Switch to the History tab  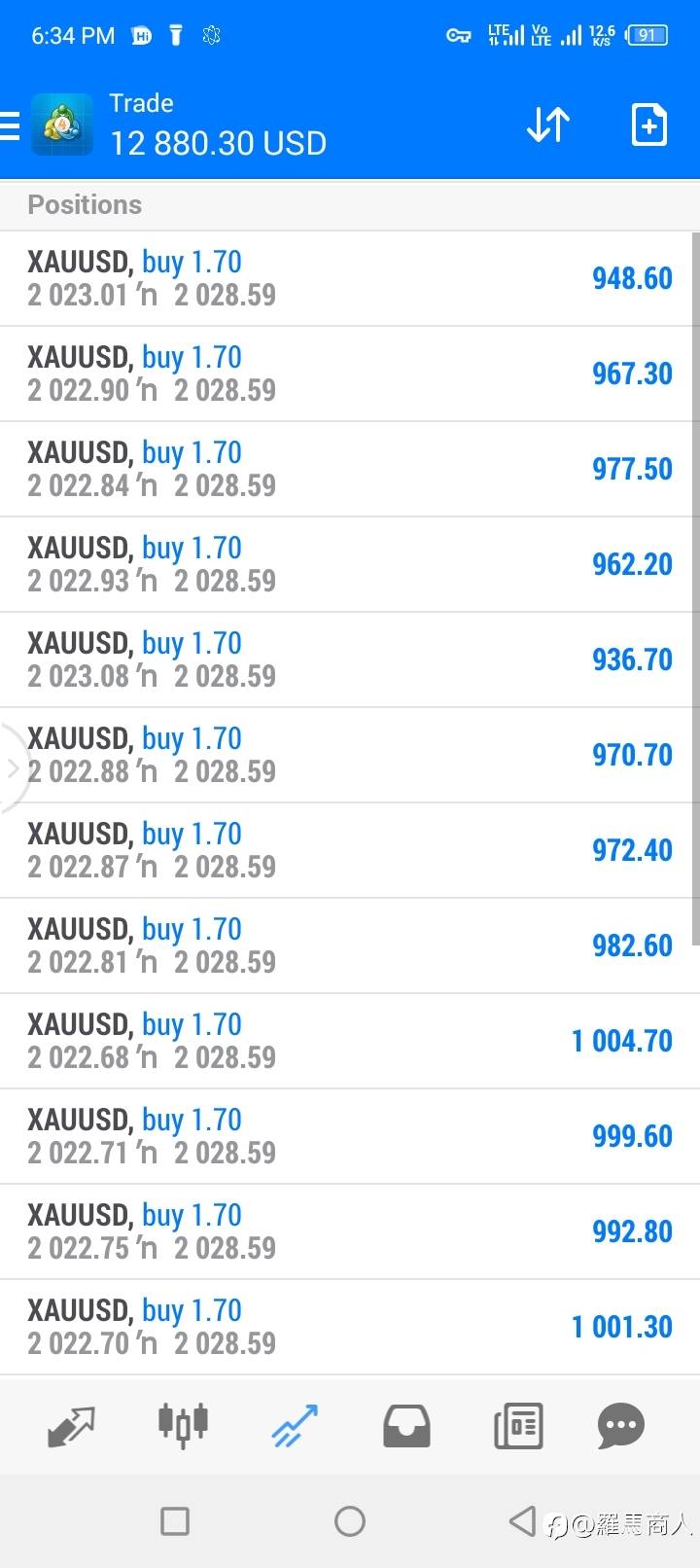[406, 1427]
